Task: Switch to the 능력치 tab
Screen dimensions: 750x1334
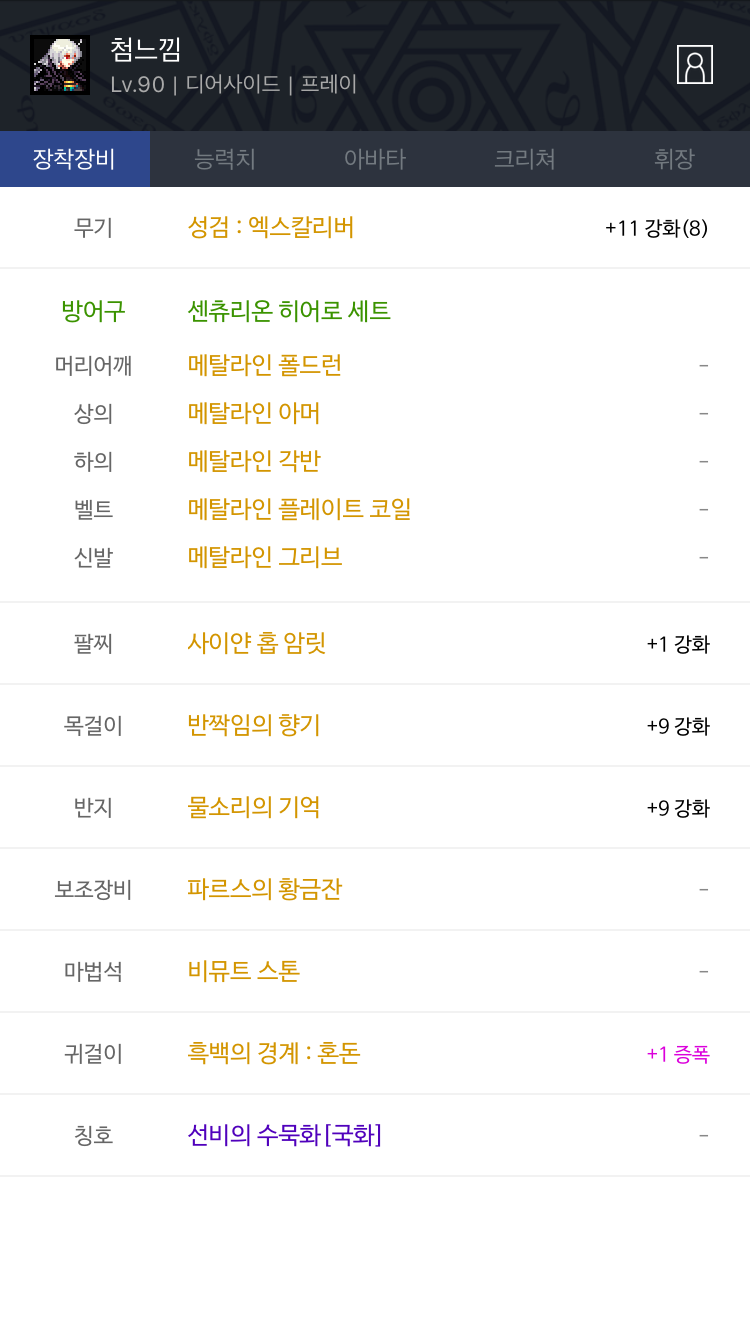Action: pyautogui.click(x=225, y=159)
